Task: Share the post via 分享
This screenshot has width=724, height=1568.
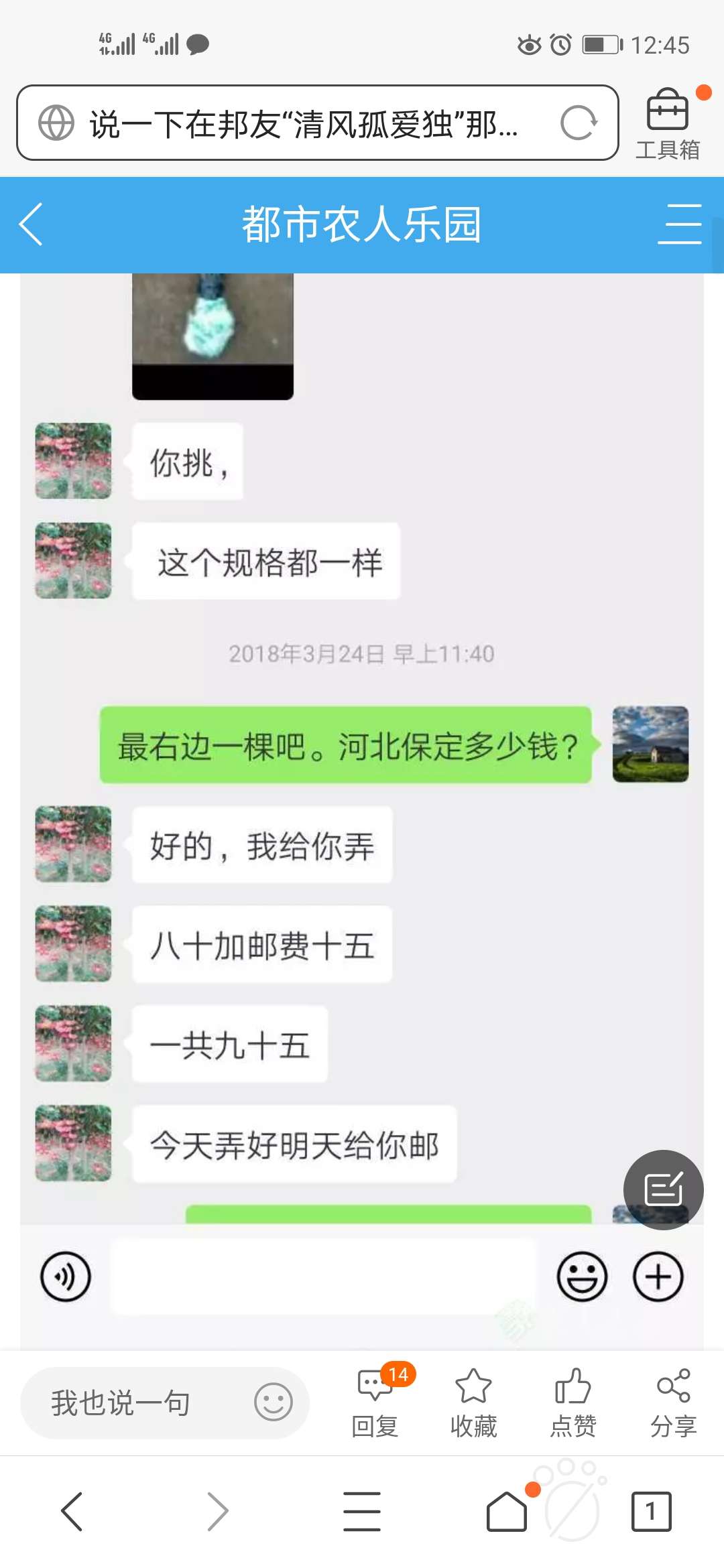Action: [x=673, y=1402]
